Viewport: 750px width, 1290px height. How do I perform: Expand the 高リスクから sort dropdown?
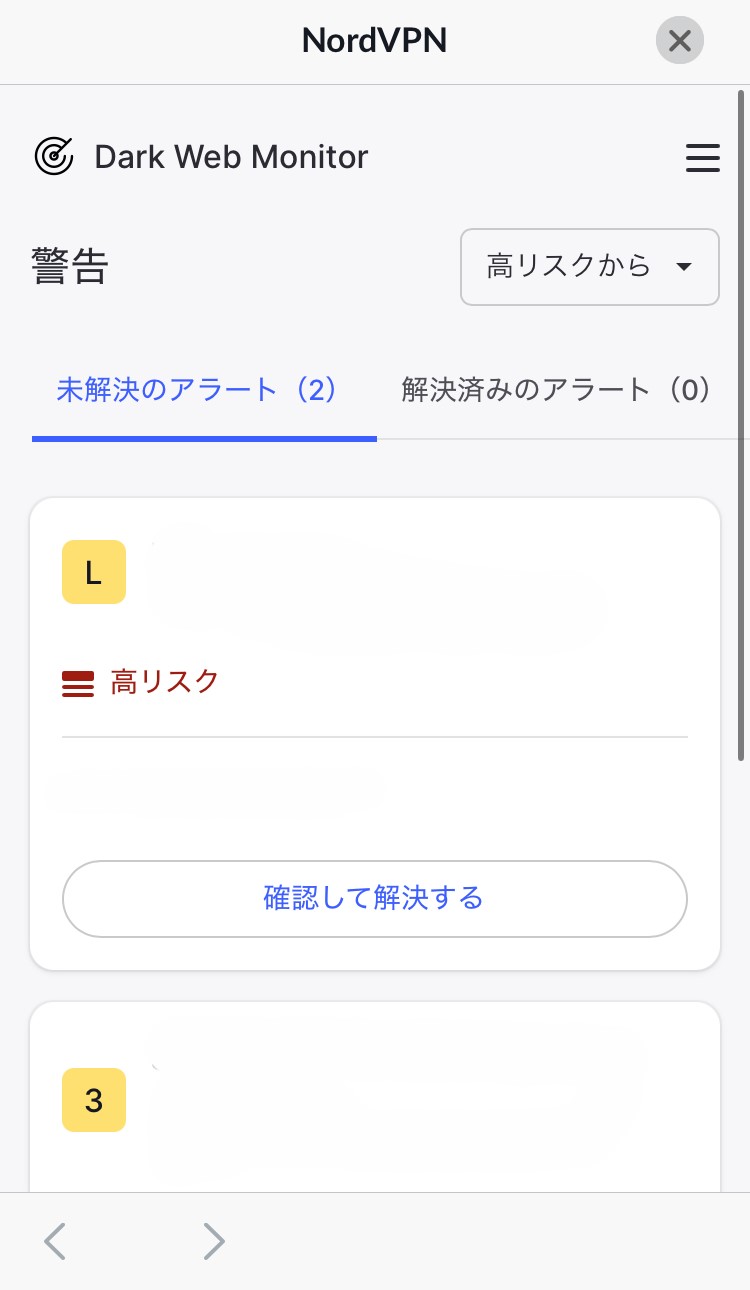(590, 267)
